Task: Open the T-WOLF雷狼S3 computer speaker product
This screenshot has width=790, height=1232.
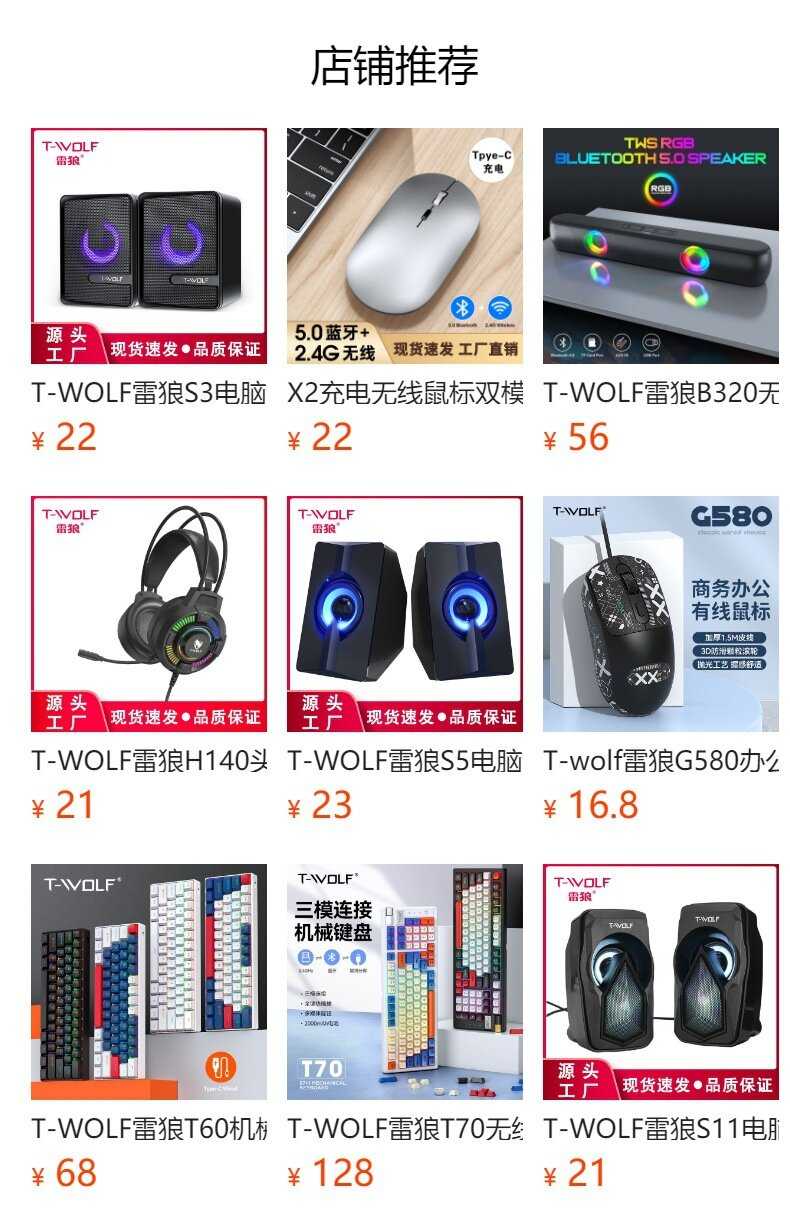Action: [x=148, y=246]
